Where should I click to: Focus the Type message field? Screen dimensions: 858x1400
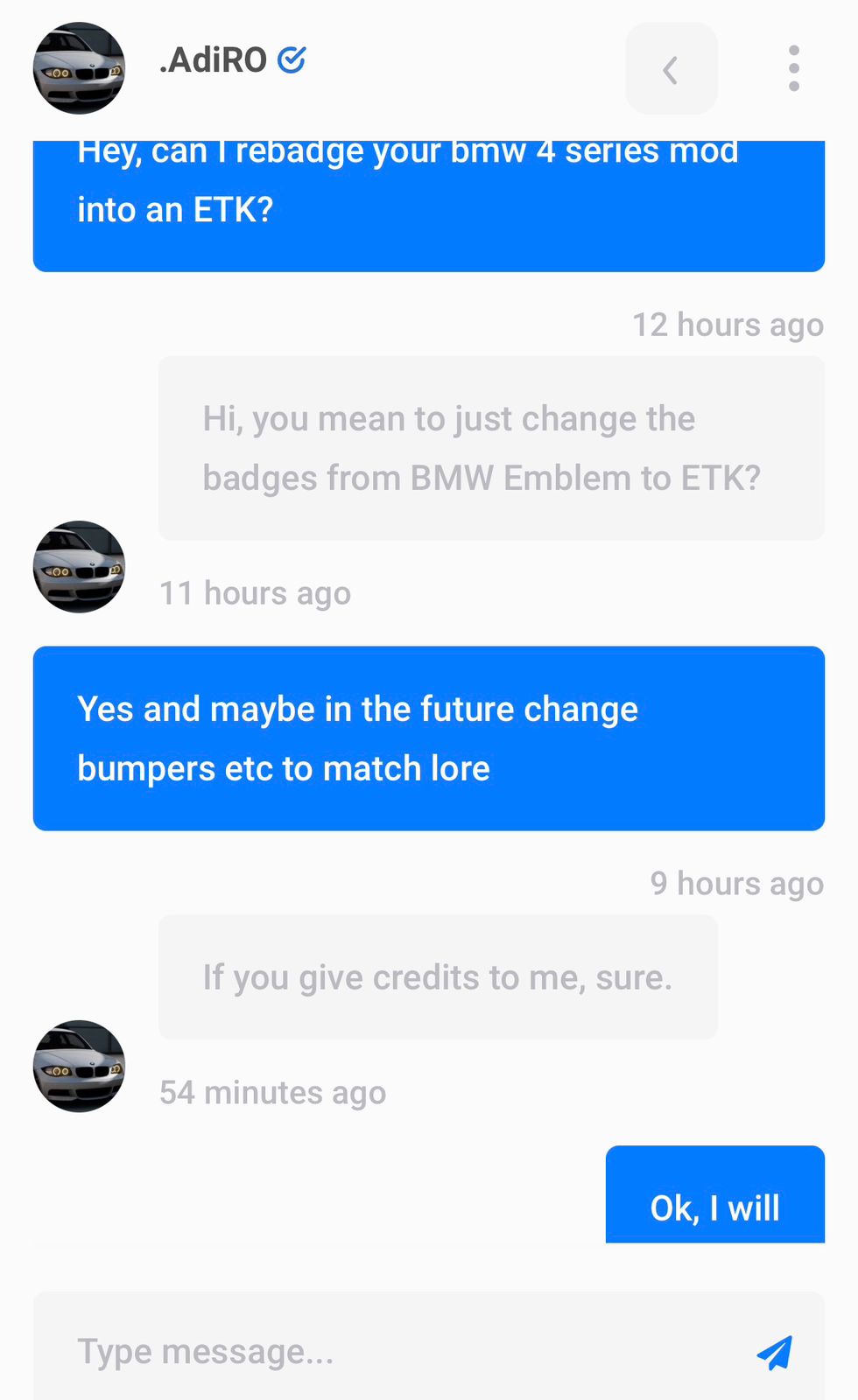394,1351
